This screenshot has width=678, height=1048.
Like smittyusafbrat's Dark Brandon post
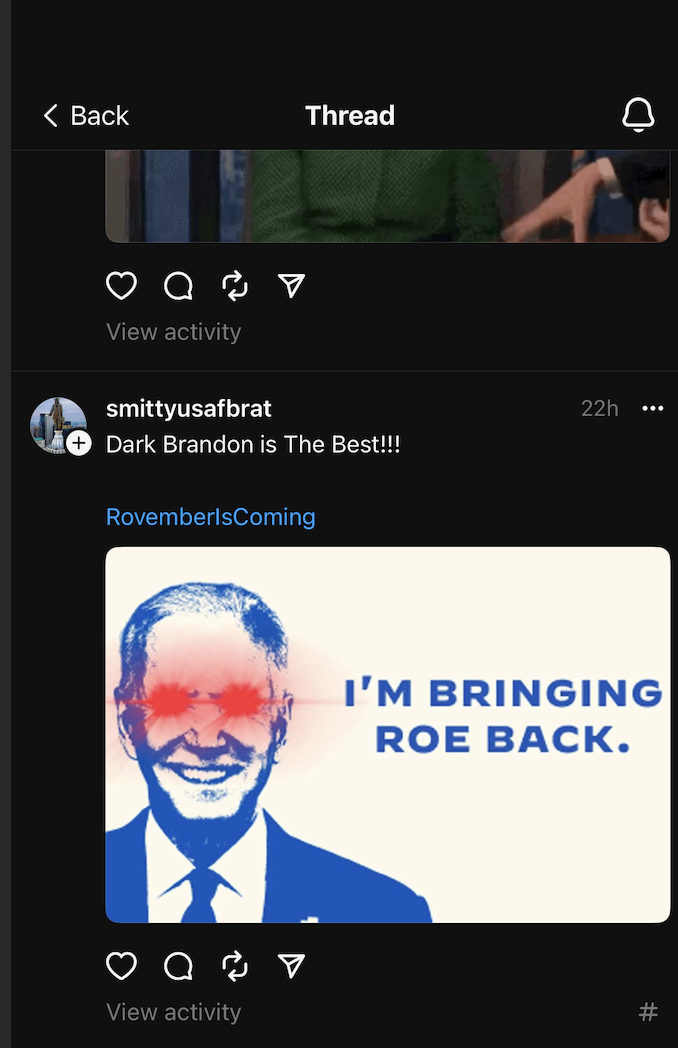tap(121, 966)
